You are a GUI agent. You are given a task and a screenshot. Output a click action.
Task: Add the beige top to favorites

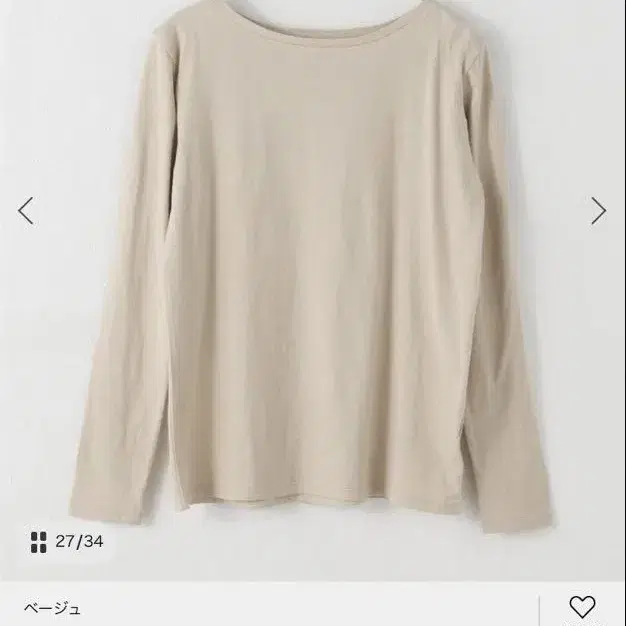click(582, 606)
